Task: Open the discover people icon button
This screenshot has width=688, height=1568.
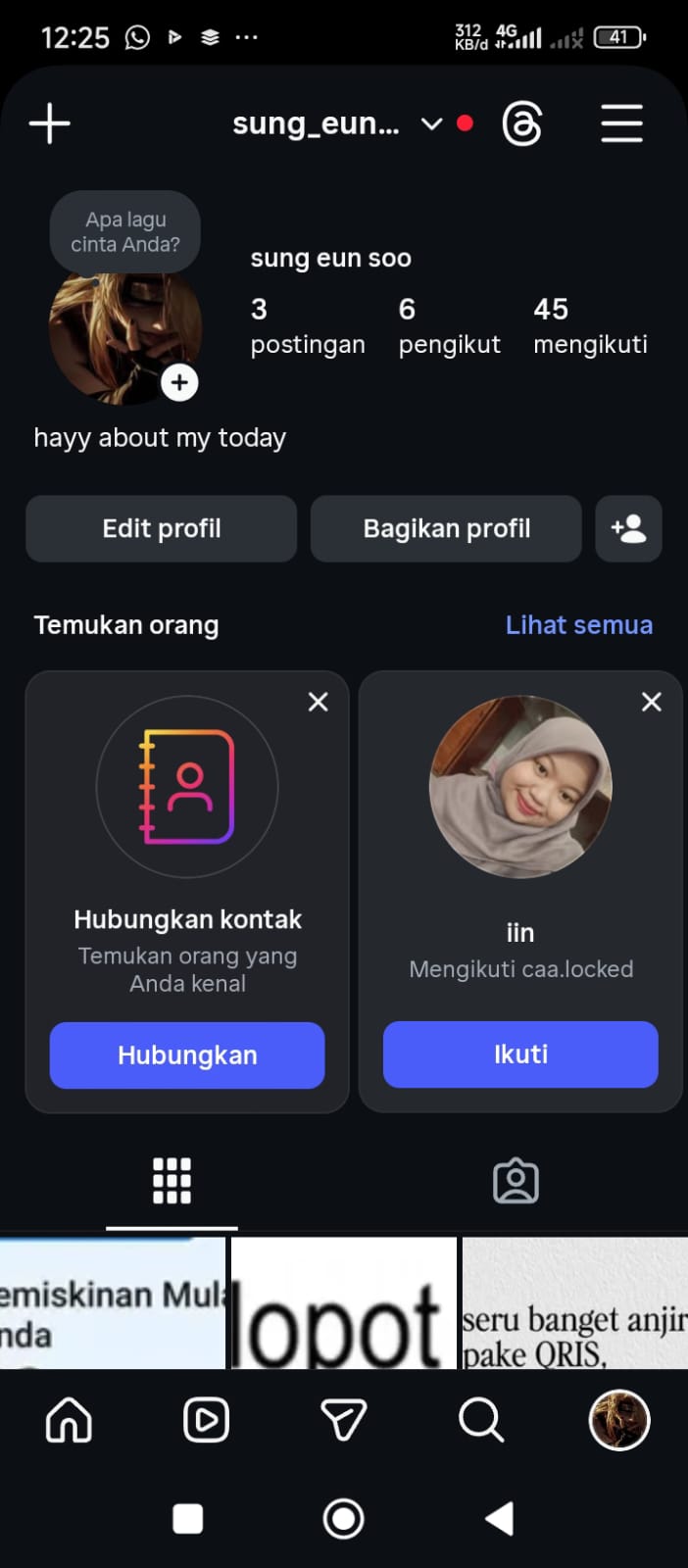Action: click(x=628, y=529)
